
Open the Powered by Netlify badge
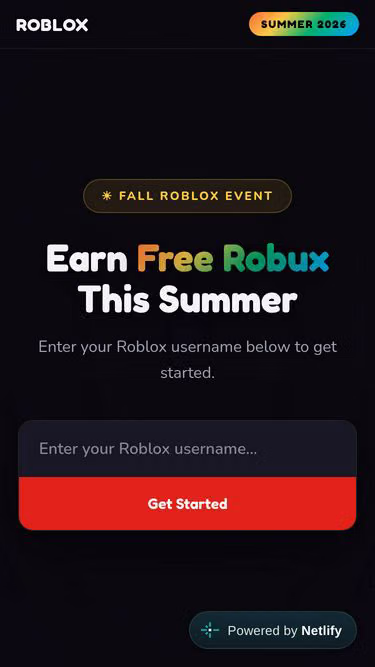(273, 630)
